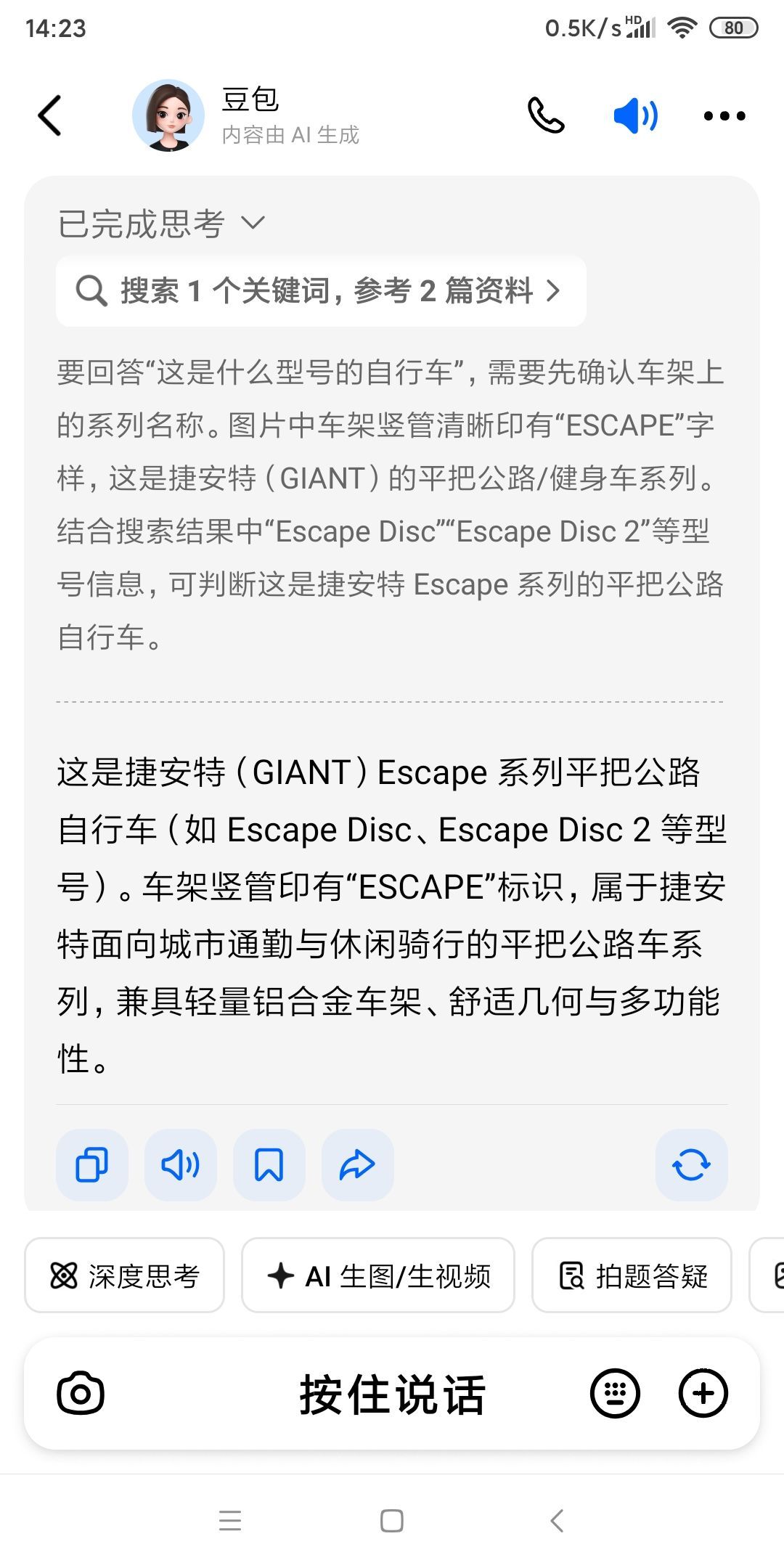Share this answer
This screenshot has width=784, height=1568.
pyautogui.click(x=358, y=1164)
